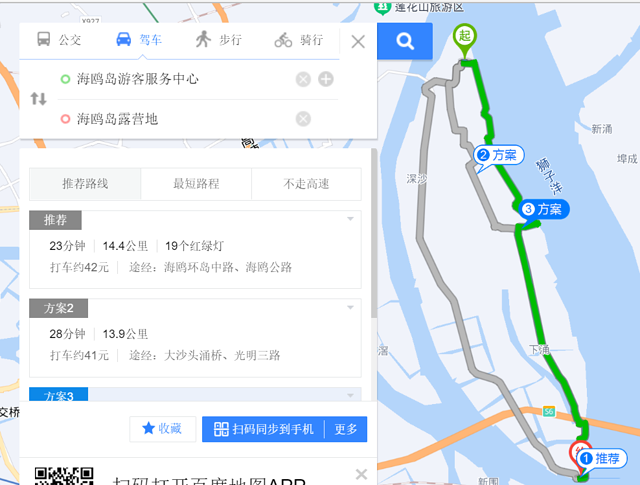Screen dimensions: 640x485
Task: Select 不走高速 route preference
Action: point(306,184)
